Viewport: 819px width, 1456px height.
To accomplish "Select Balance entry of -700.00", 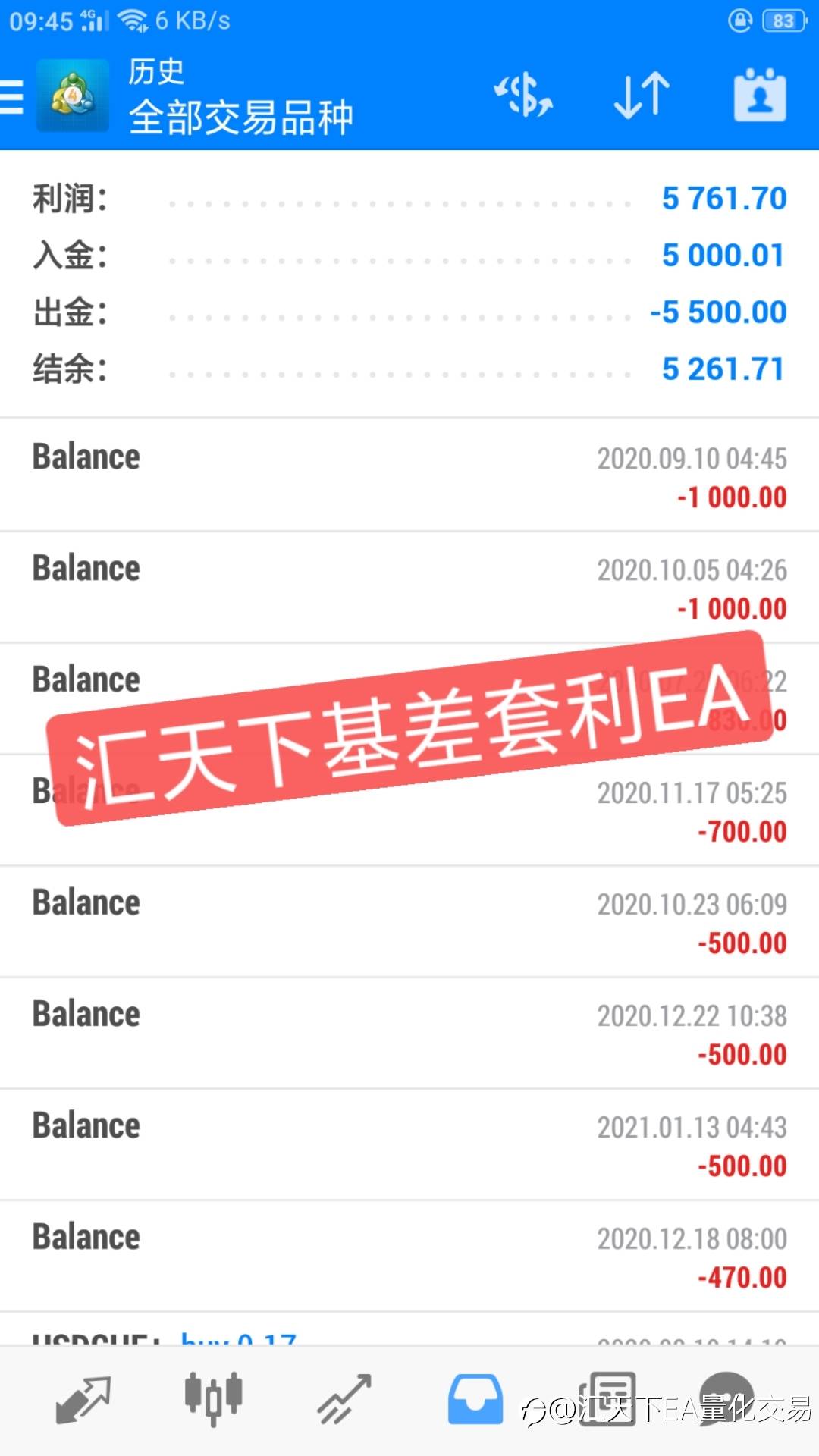I will coord(409,811).
